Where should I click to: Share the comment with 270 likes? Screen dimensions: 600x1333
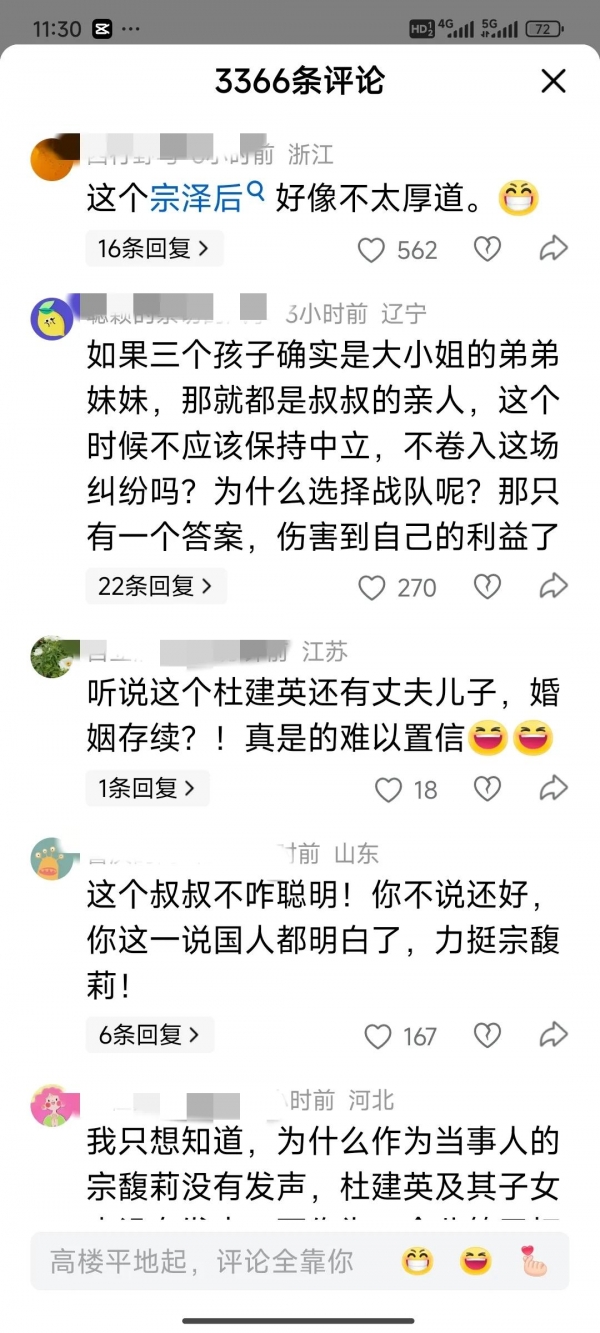(553, 587)
